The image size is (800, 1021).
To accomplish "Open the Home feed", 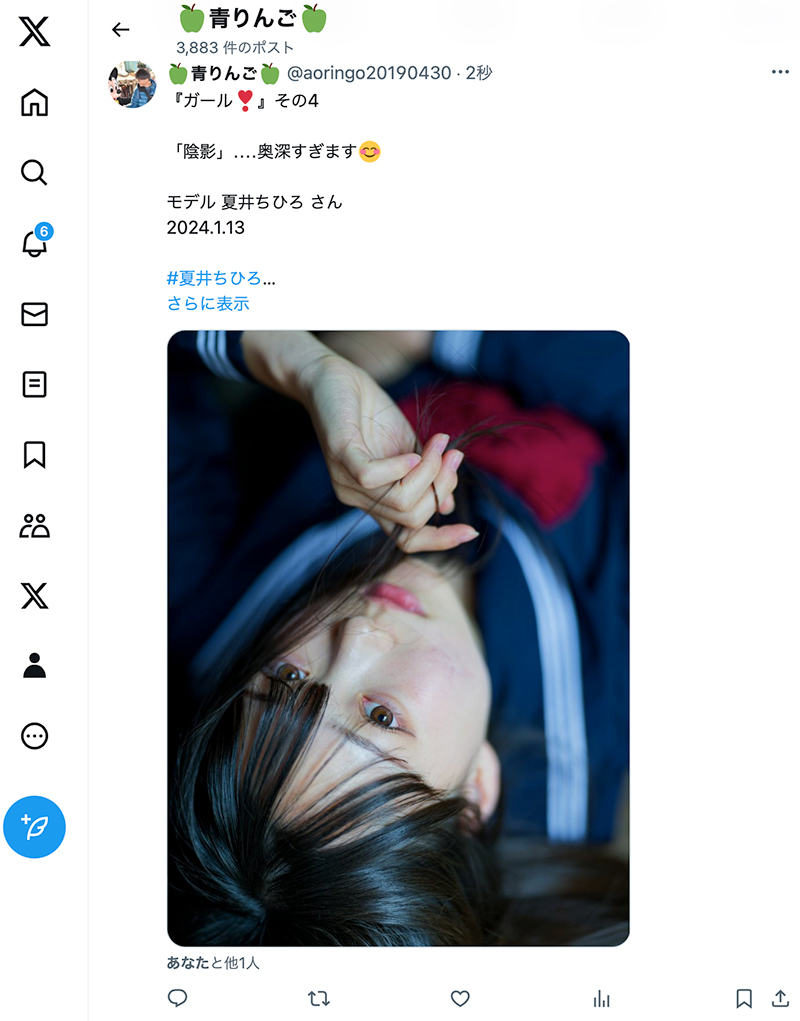I will 34,102.
